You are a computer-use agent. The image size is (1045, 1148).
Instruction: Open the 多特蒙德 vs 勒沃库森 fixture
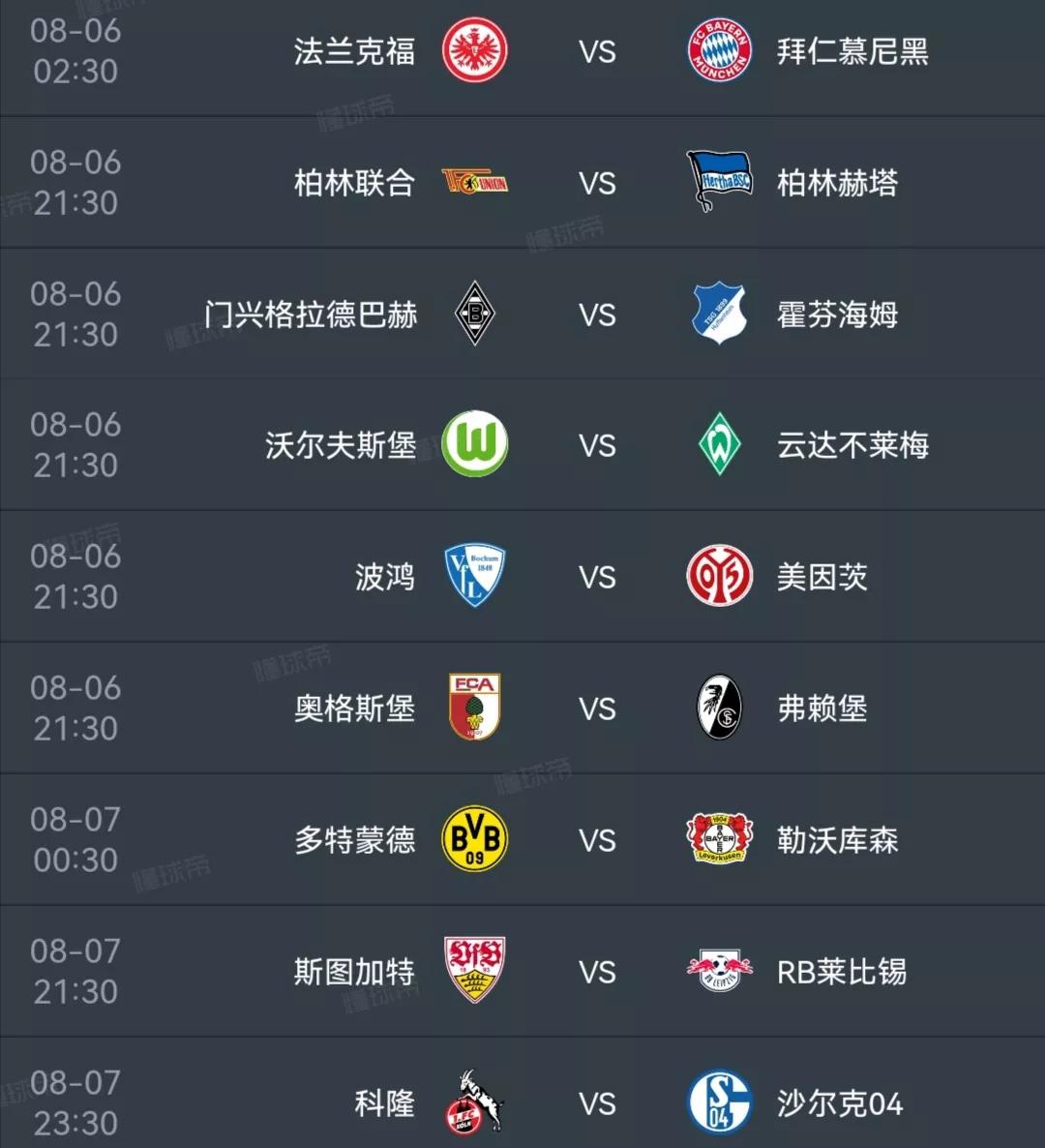pos(597,840)
